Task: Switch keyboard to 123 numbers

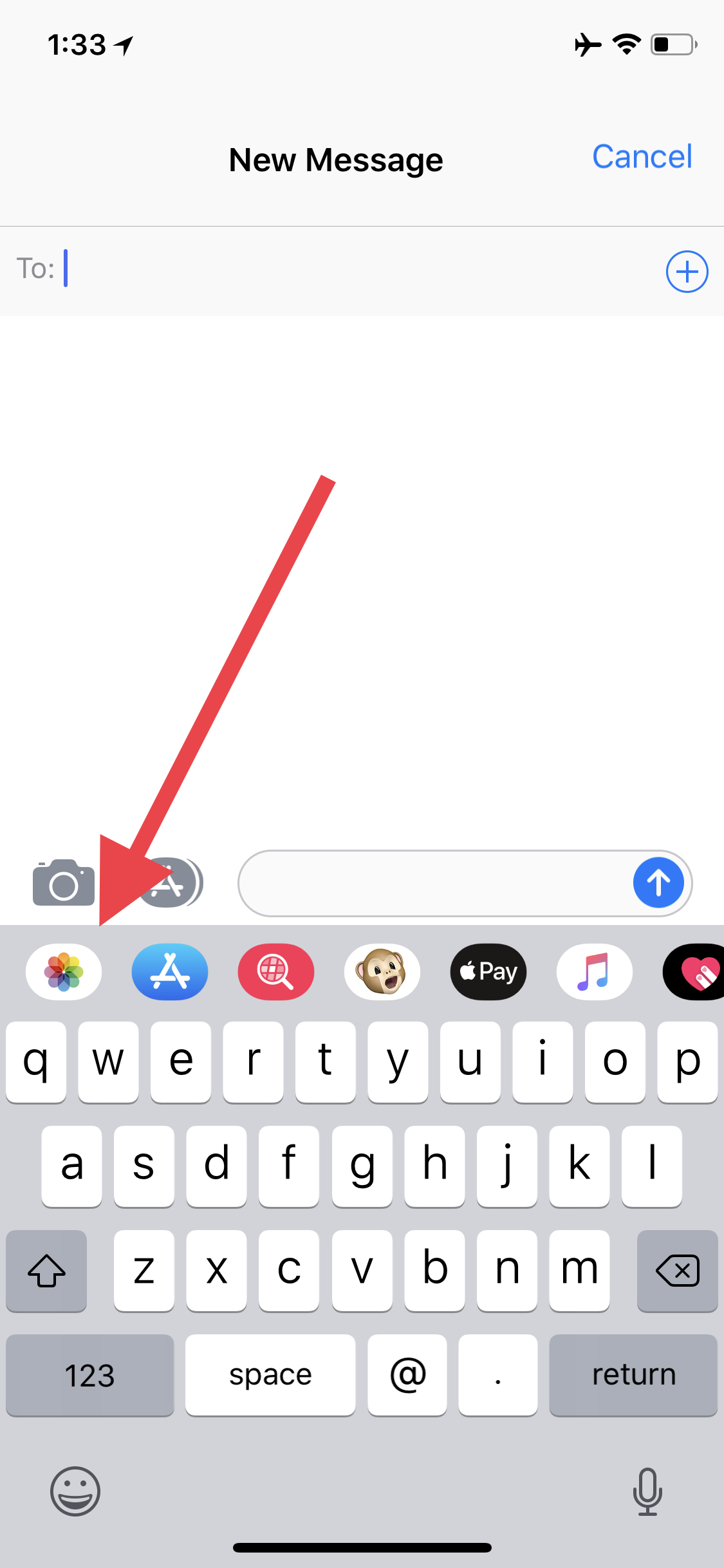Action: [x=90, y=1375]
